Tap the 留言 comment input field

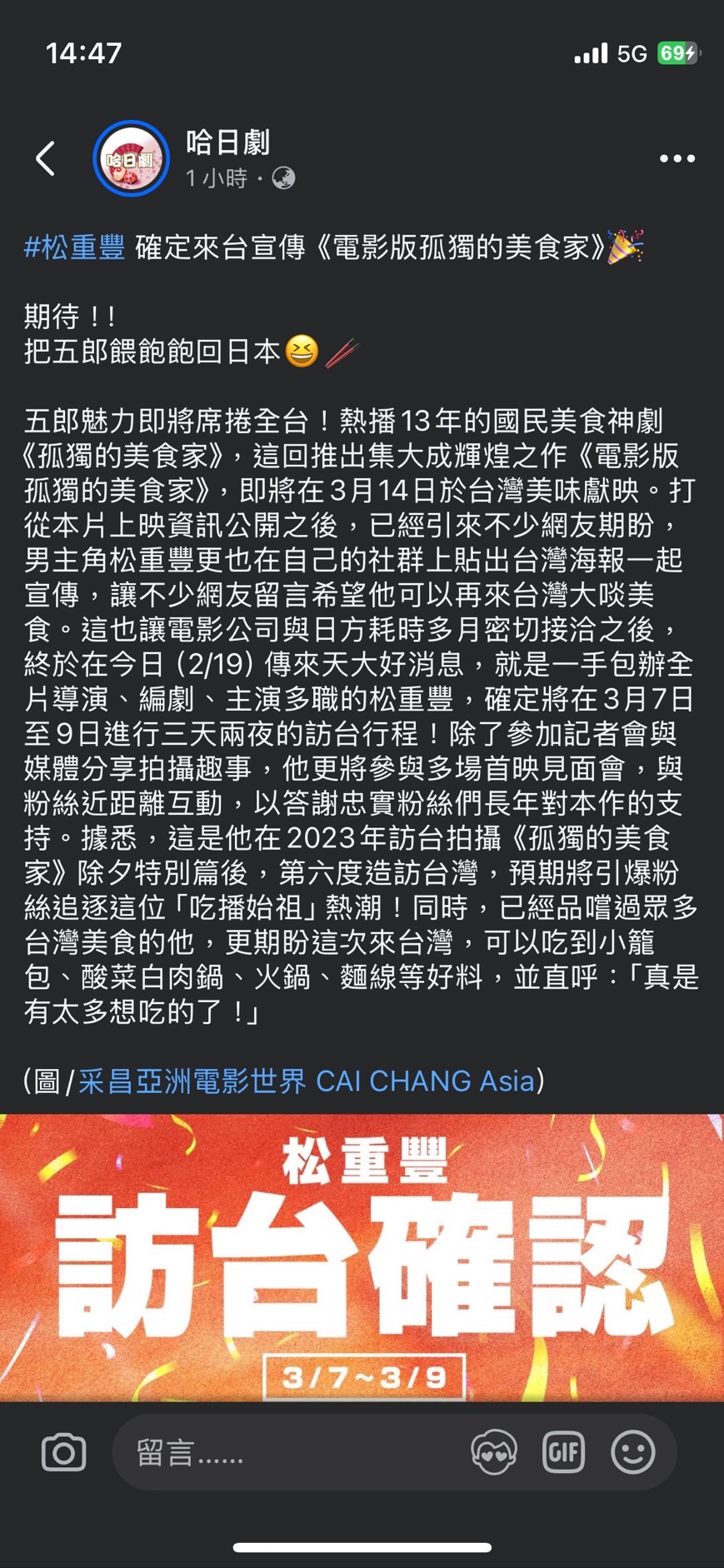(x=283, y=1453)
